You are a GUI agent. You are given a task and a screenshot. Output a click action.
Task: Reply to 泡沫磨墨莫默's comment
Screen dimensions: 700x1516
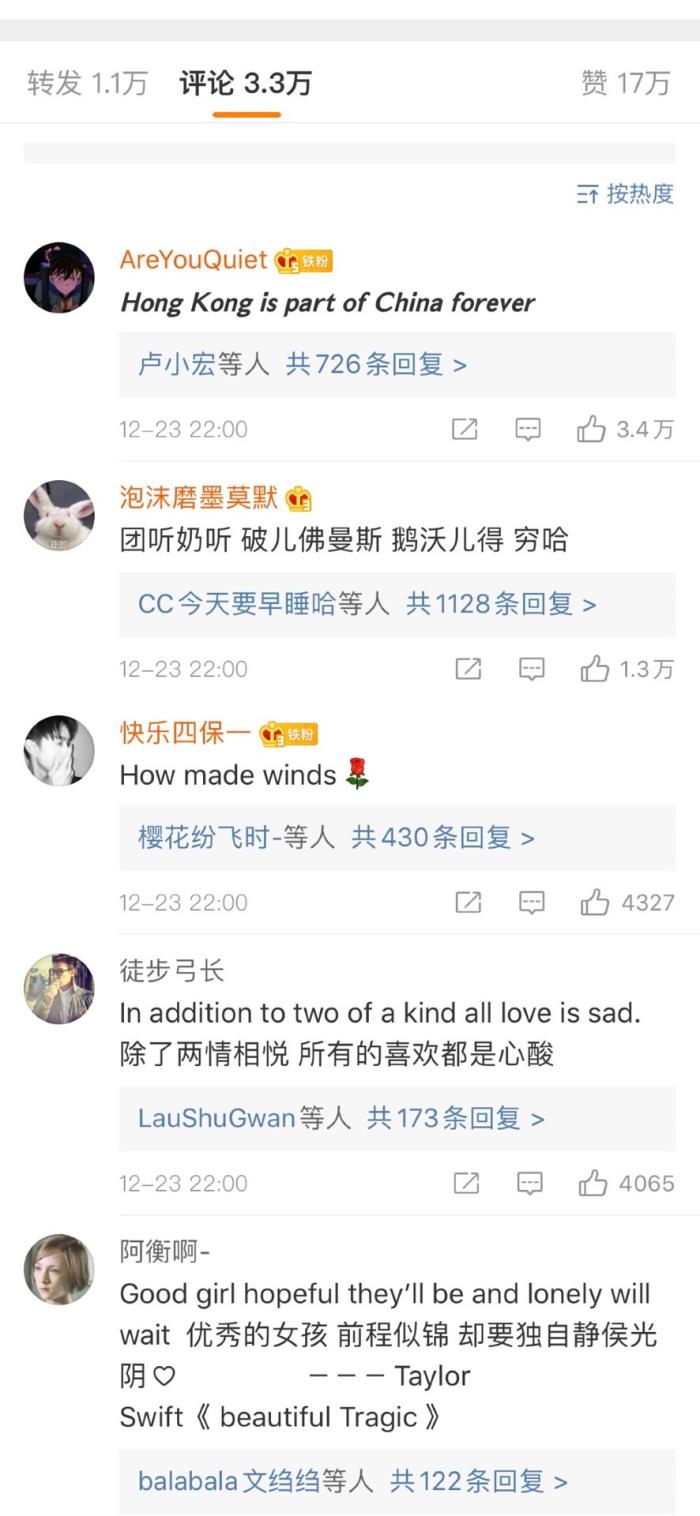[531, 669]
